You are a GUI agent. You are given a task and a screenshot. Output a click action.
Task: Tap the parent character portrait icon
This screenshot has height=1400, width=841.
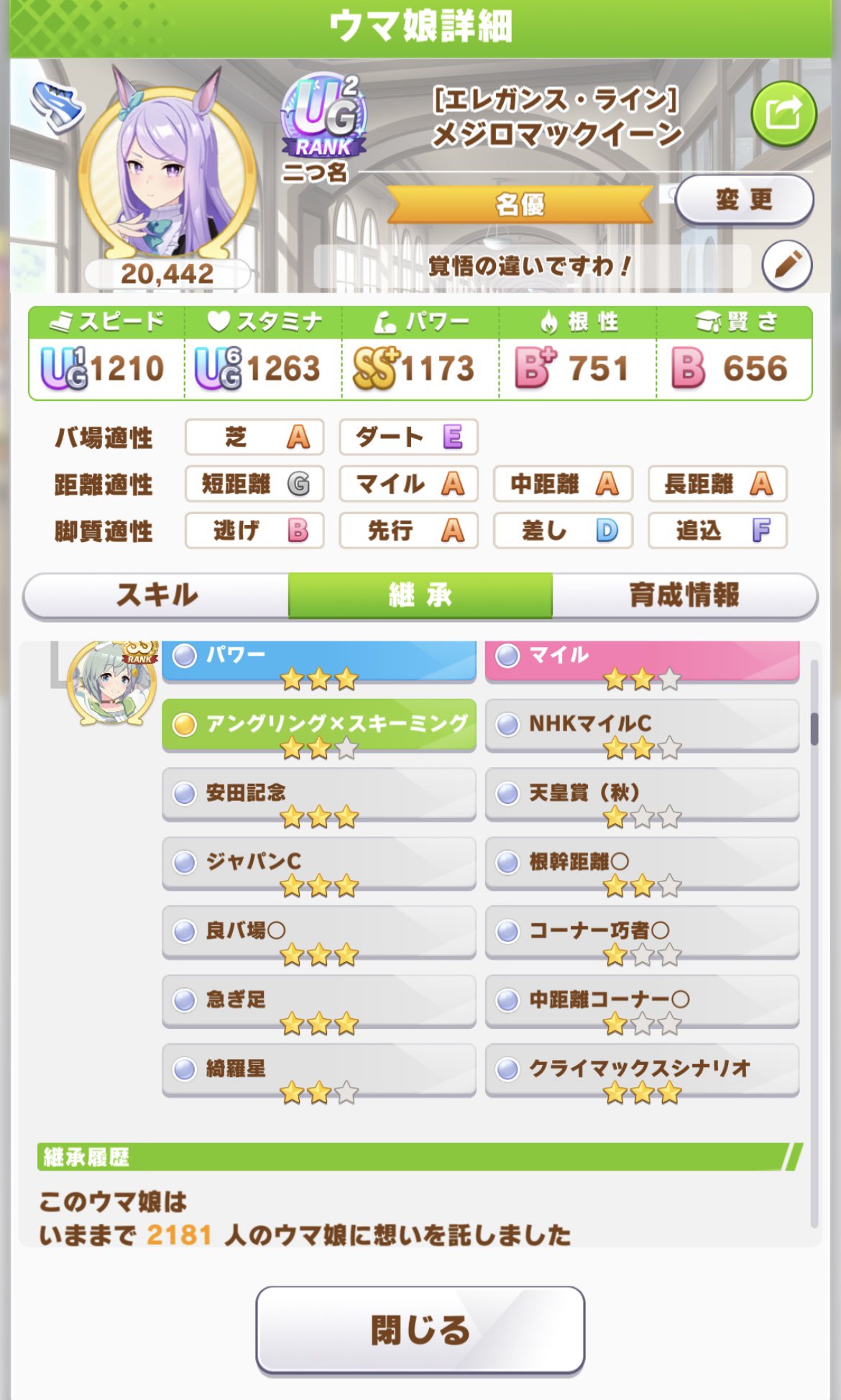(111, 682)
